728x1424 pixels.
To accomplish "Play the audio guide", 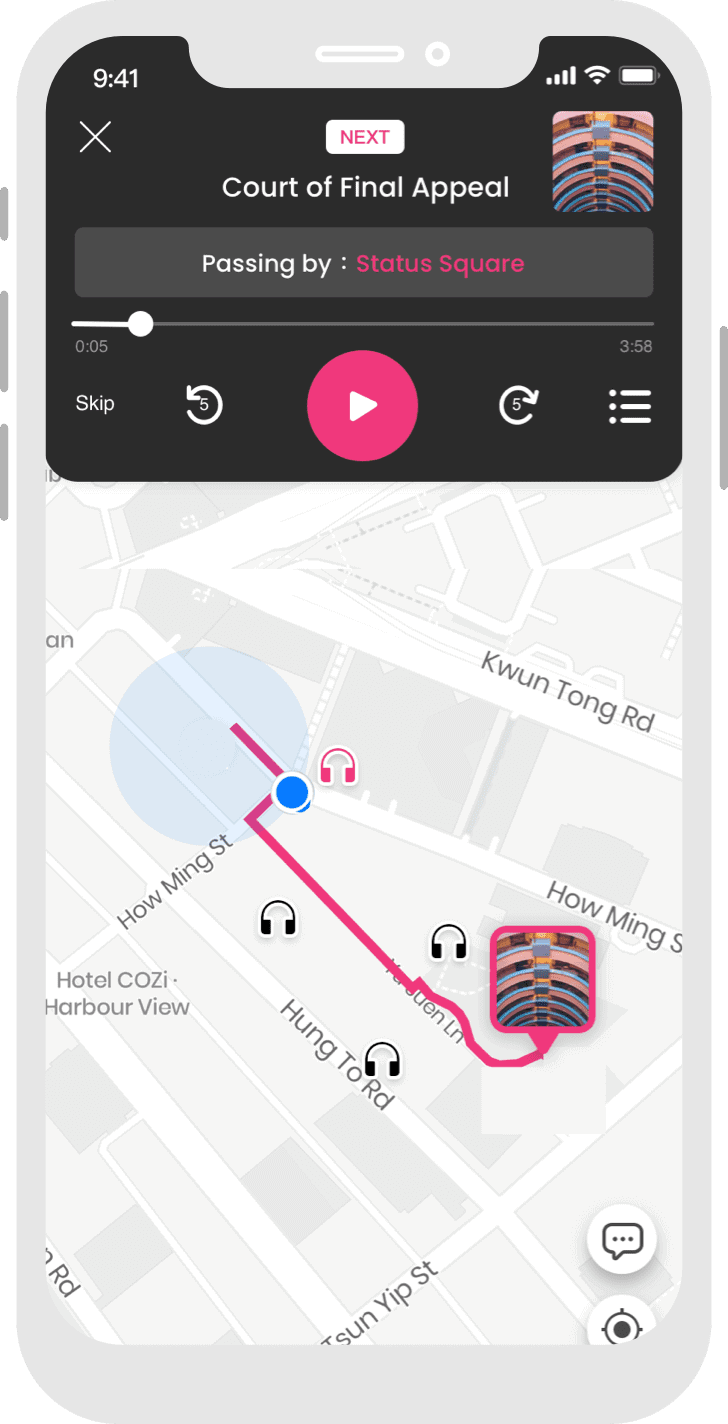I will pos(362,406).
